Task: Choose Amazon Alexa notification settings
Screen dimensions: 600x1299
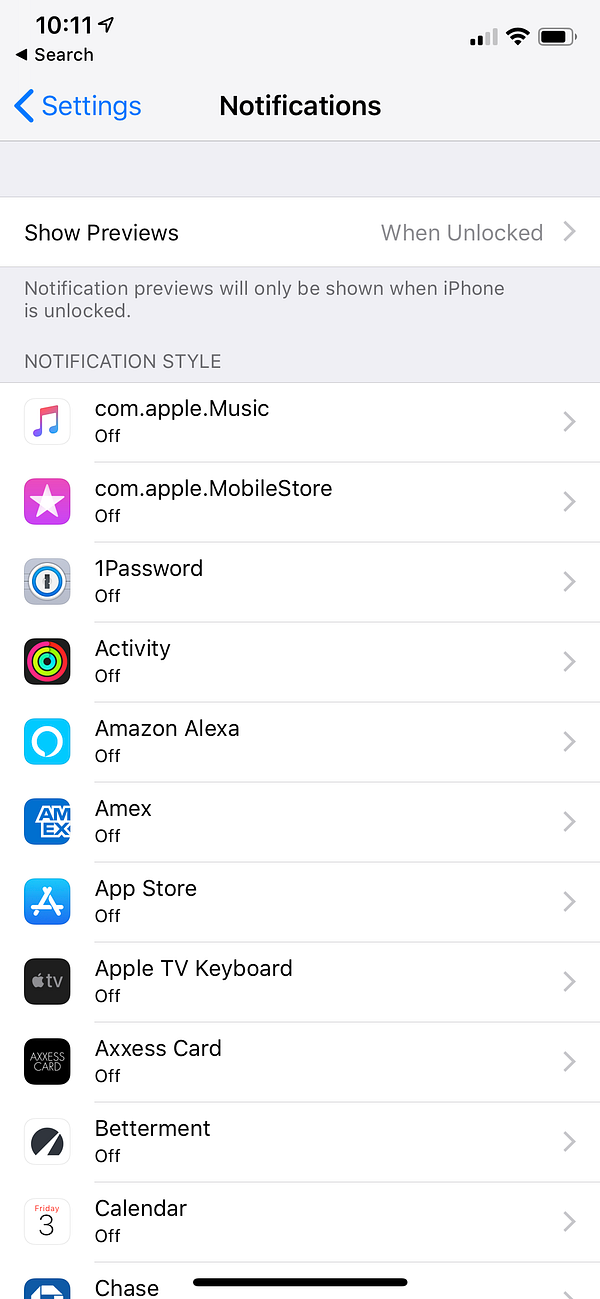Action: coord(300,742)
